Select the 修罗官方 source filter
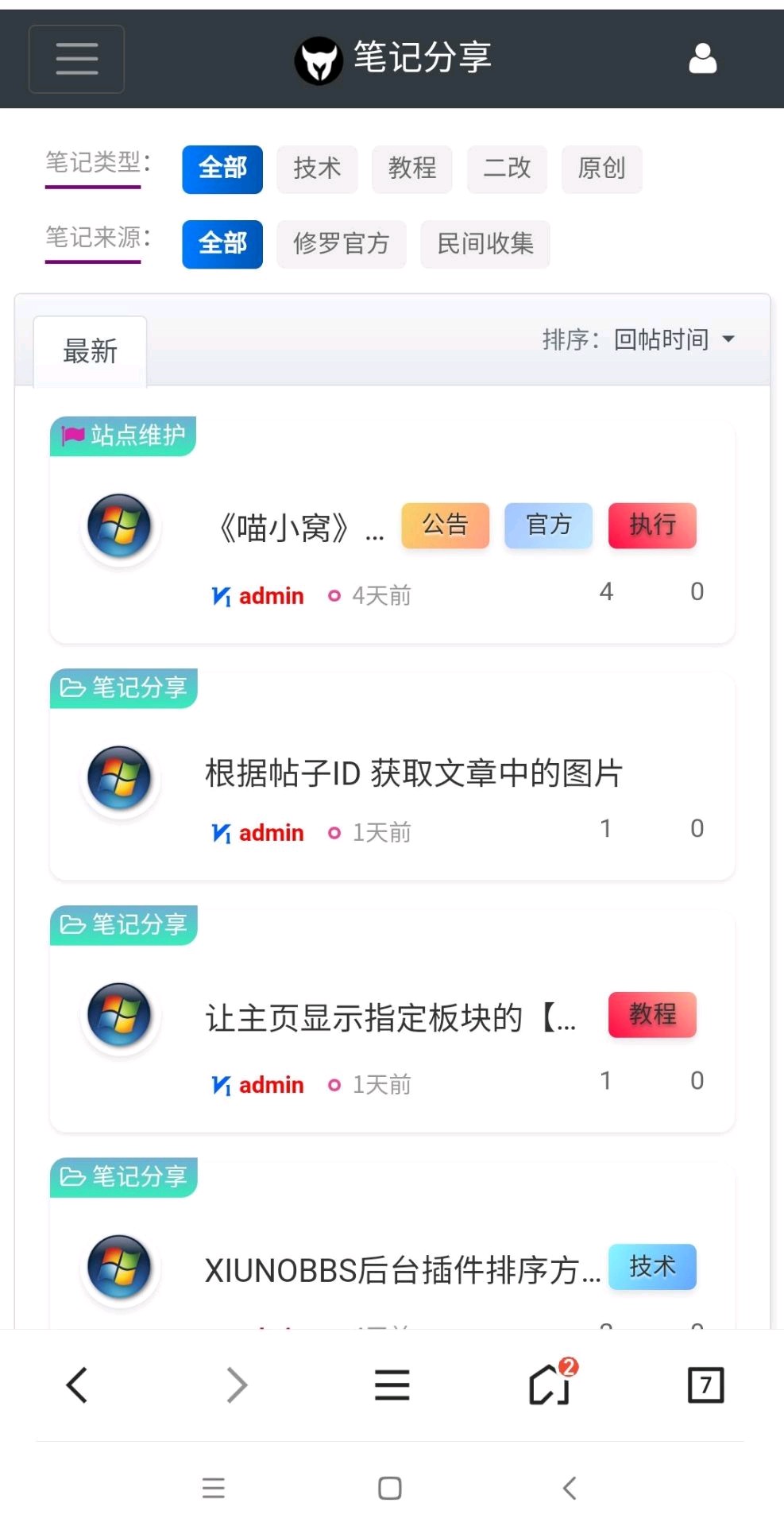784x1526 pixels. (x=341, y=245)
